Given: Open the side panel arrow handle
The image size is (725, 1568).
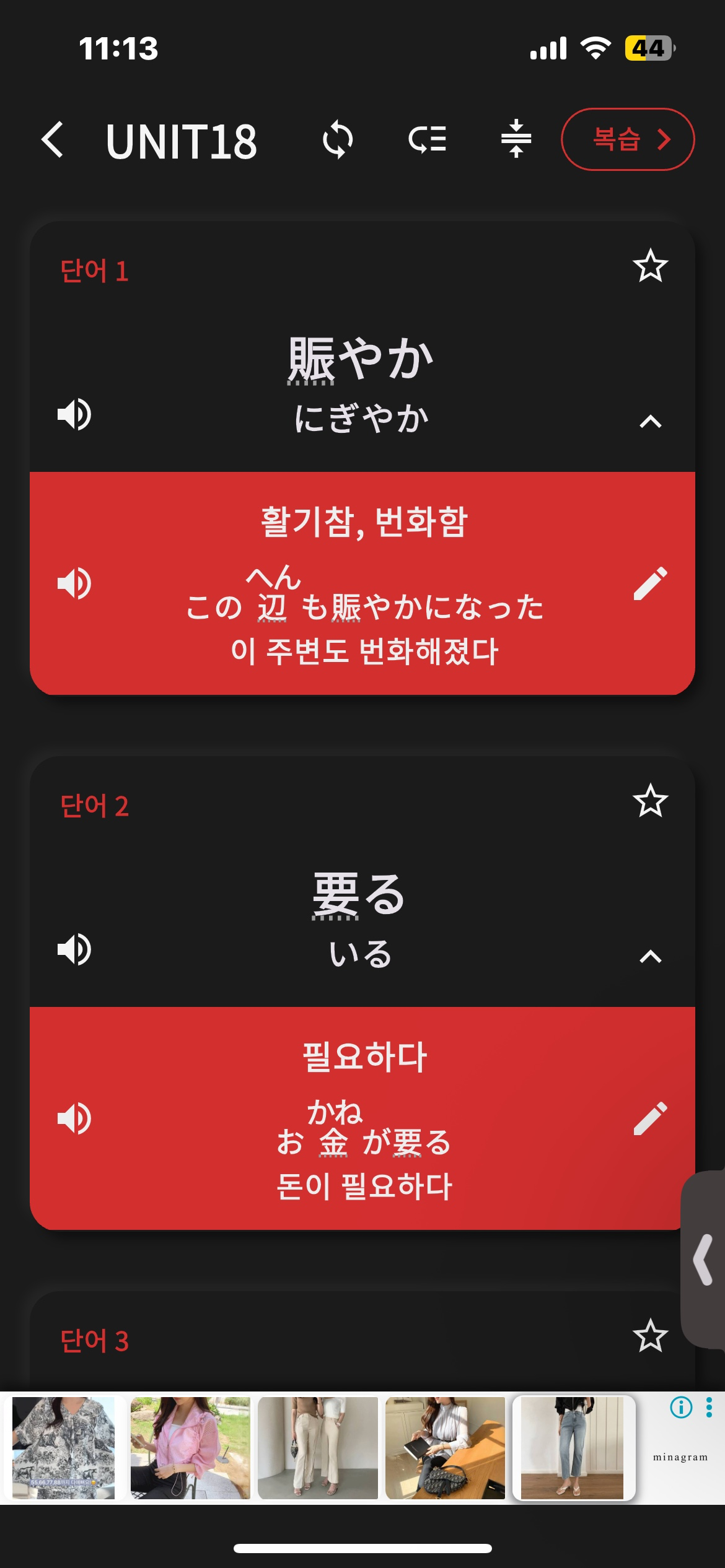Looking at the screenshot, I should (x=704, y=1260).
